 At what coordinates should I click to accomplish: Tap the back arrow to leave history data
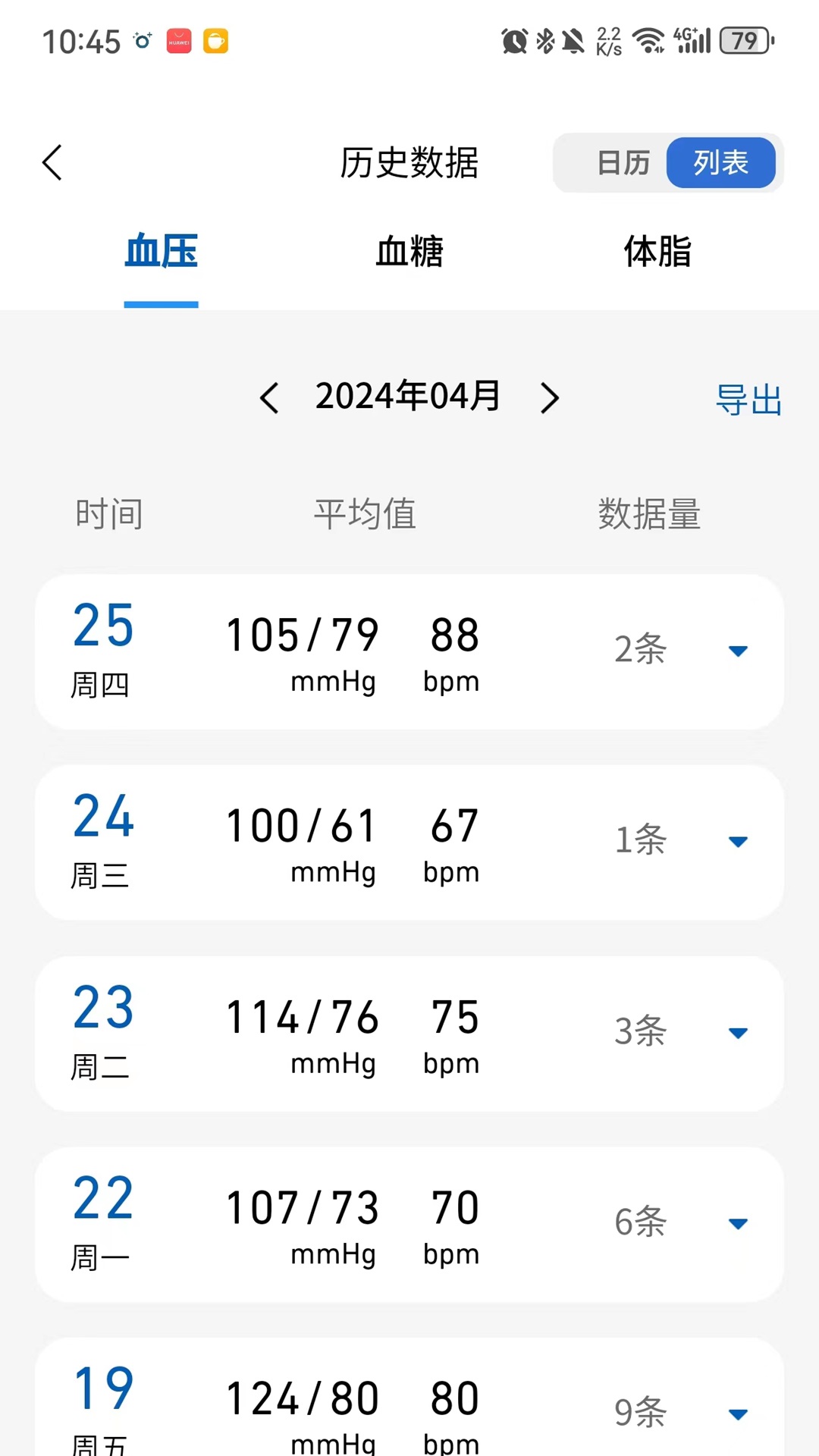coord(52,162)
